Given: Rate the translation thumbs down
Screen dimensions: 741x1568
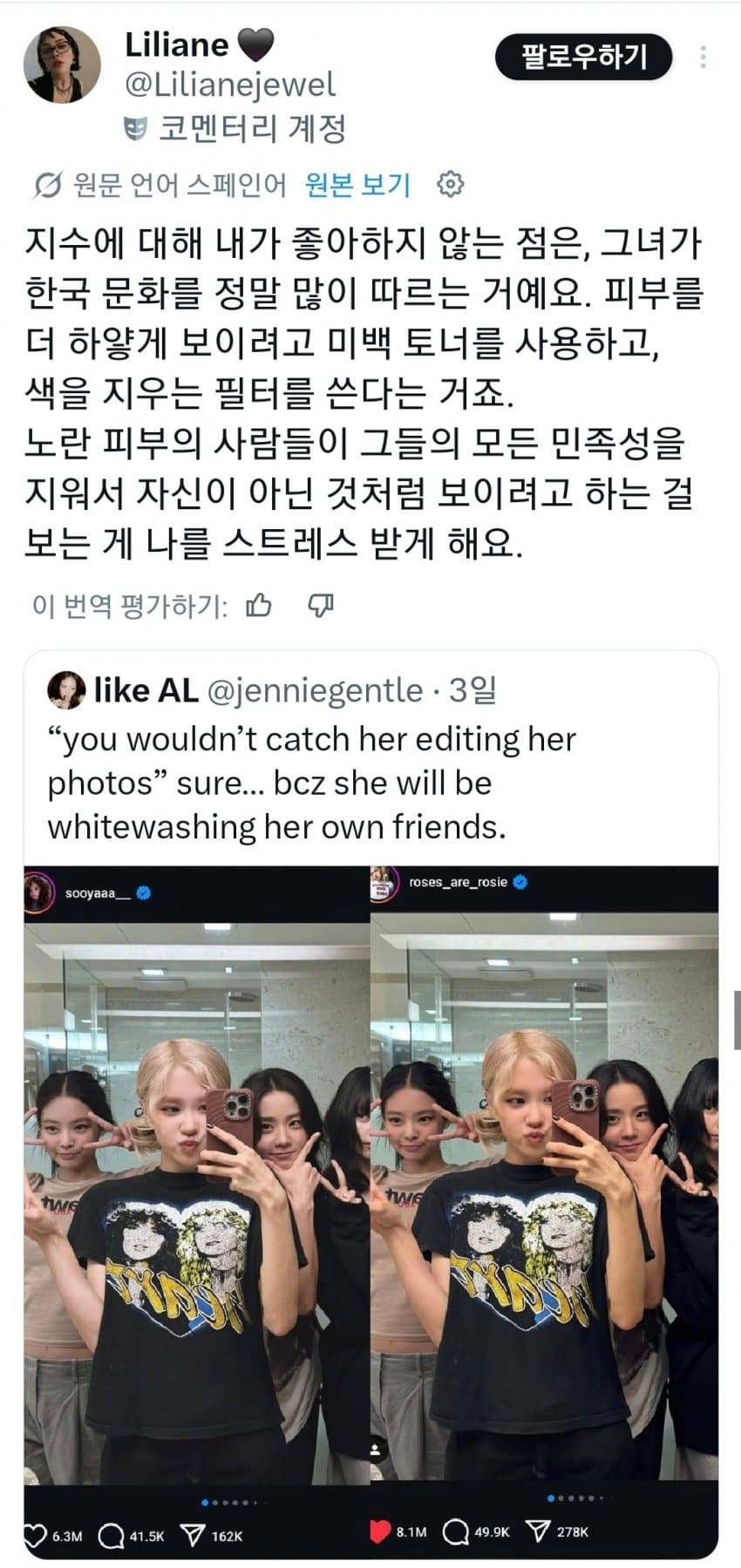Looking at the screenshot, I should (x=322, y=605).
